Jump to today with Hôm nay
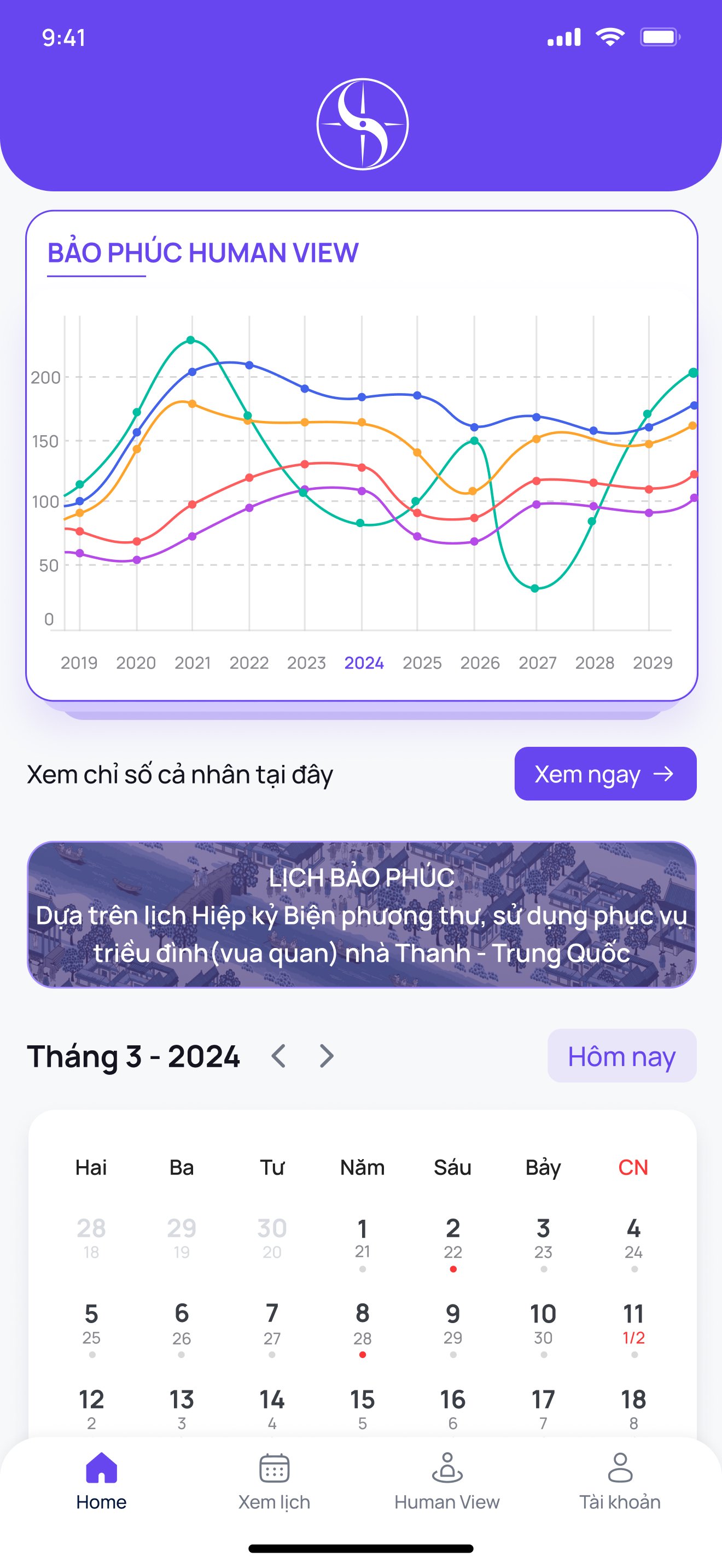722x1568 pixels. 621,1056
